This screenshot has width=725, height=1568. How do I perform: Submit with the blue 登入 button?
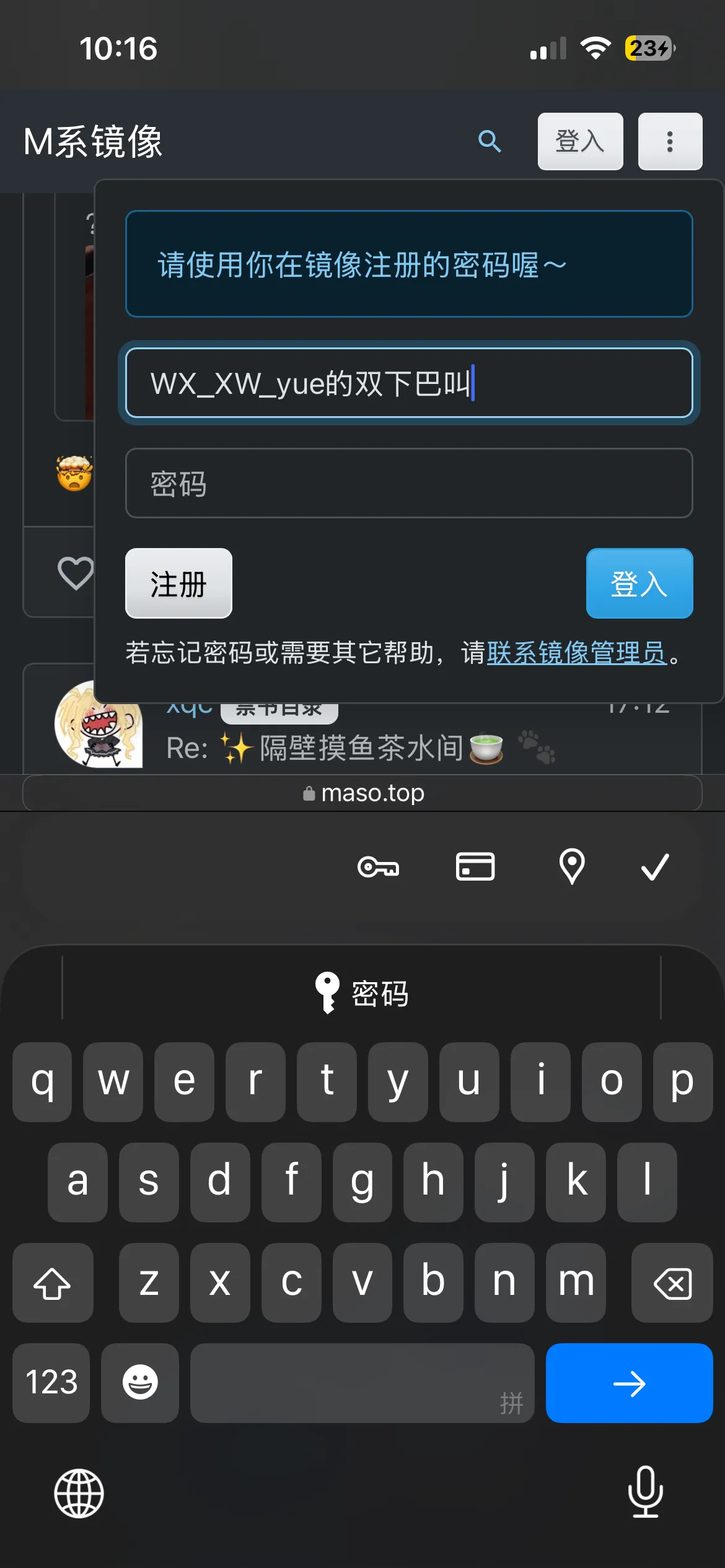639,583
